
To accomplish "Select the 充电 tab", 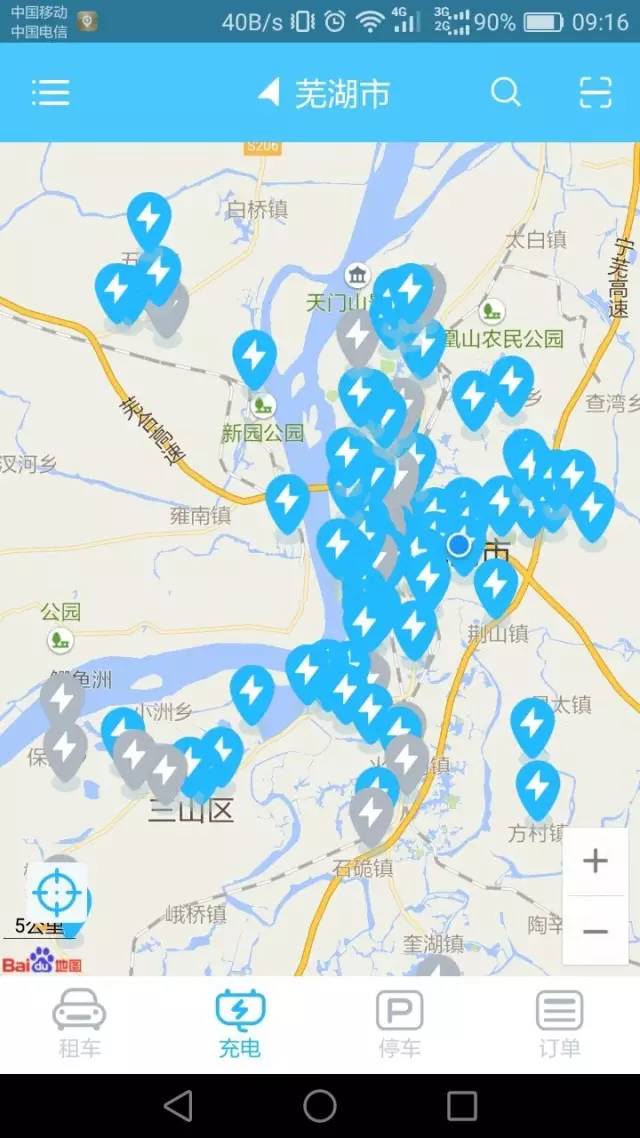I will click(x=240, y=1023).
